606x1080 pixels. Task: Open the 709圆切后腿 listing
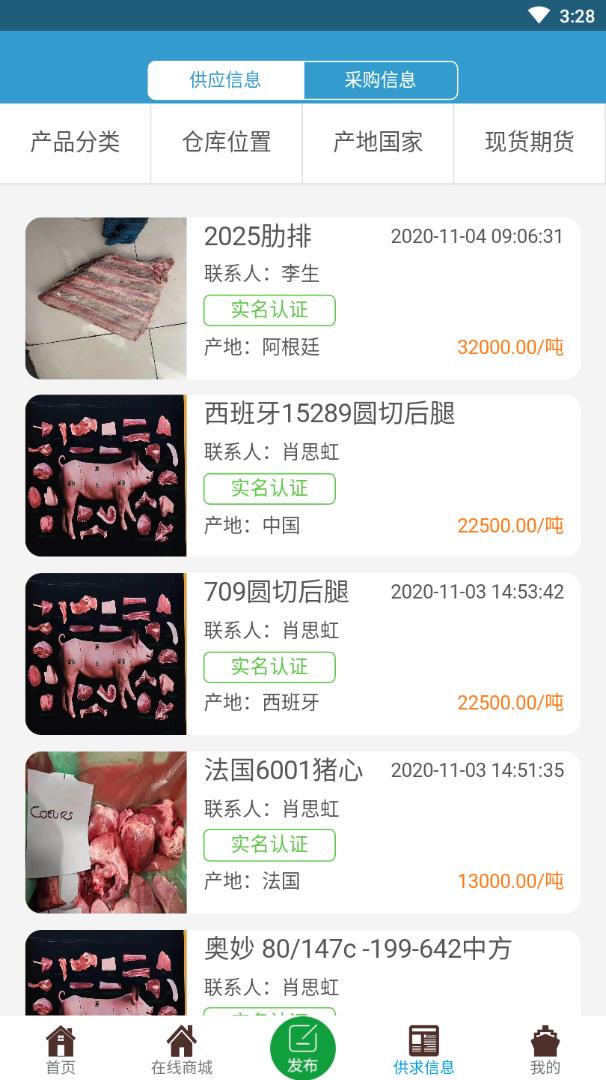point(302,654)
